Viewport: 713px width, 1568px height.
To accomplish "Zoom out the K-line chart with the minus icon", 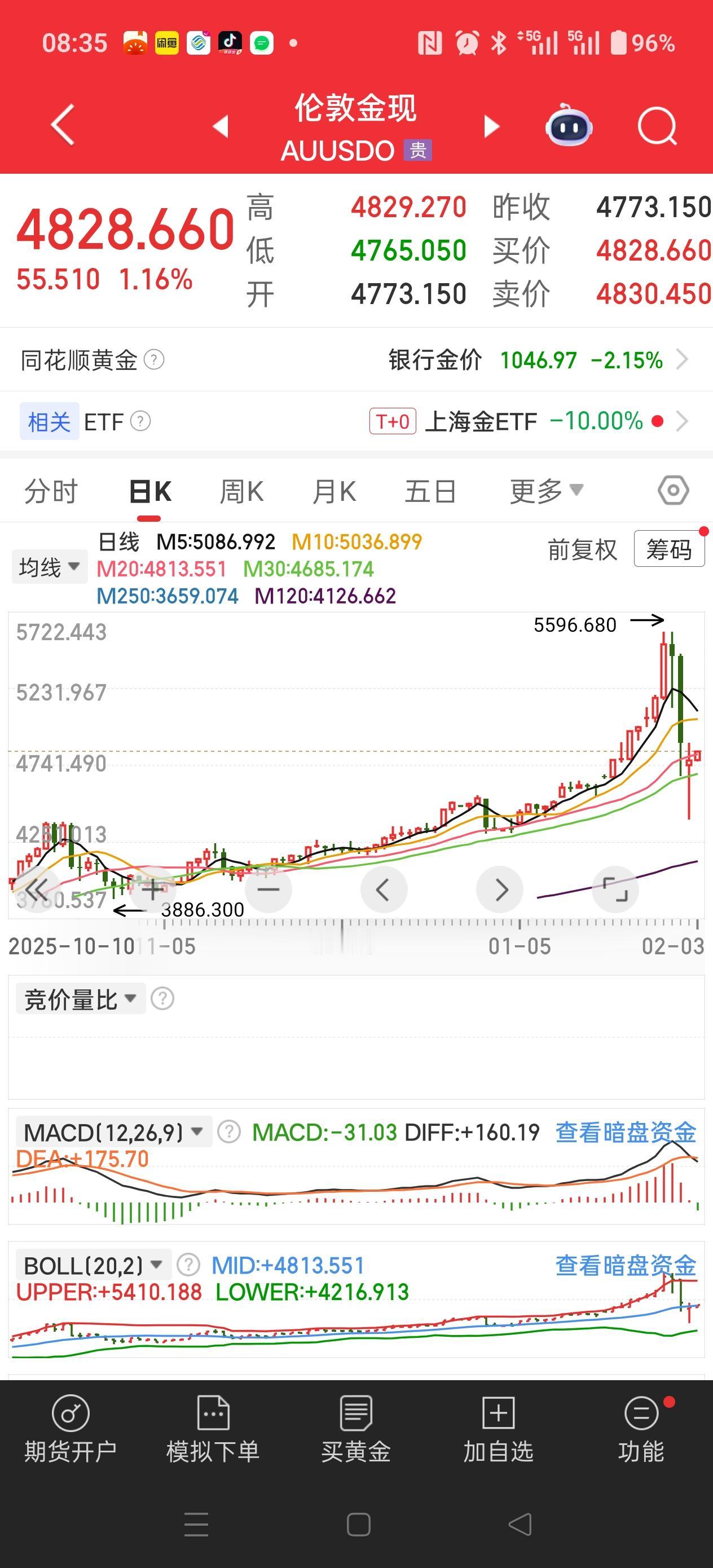I will (268, 889).
